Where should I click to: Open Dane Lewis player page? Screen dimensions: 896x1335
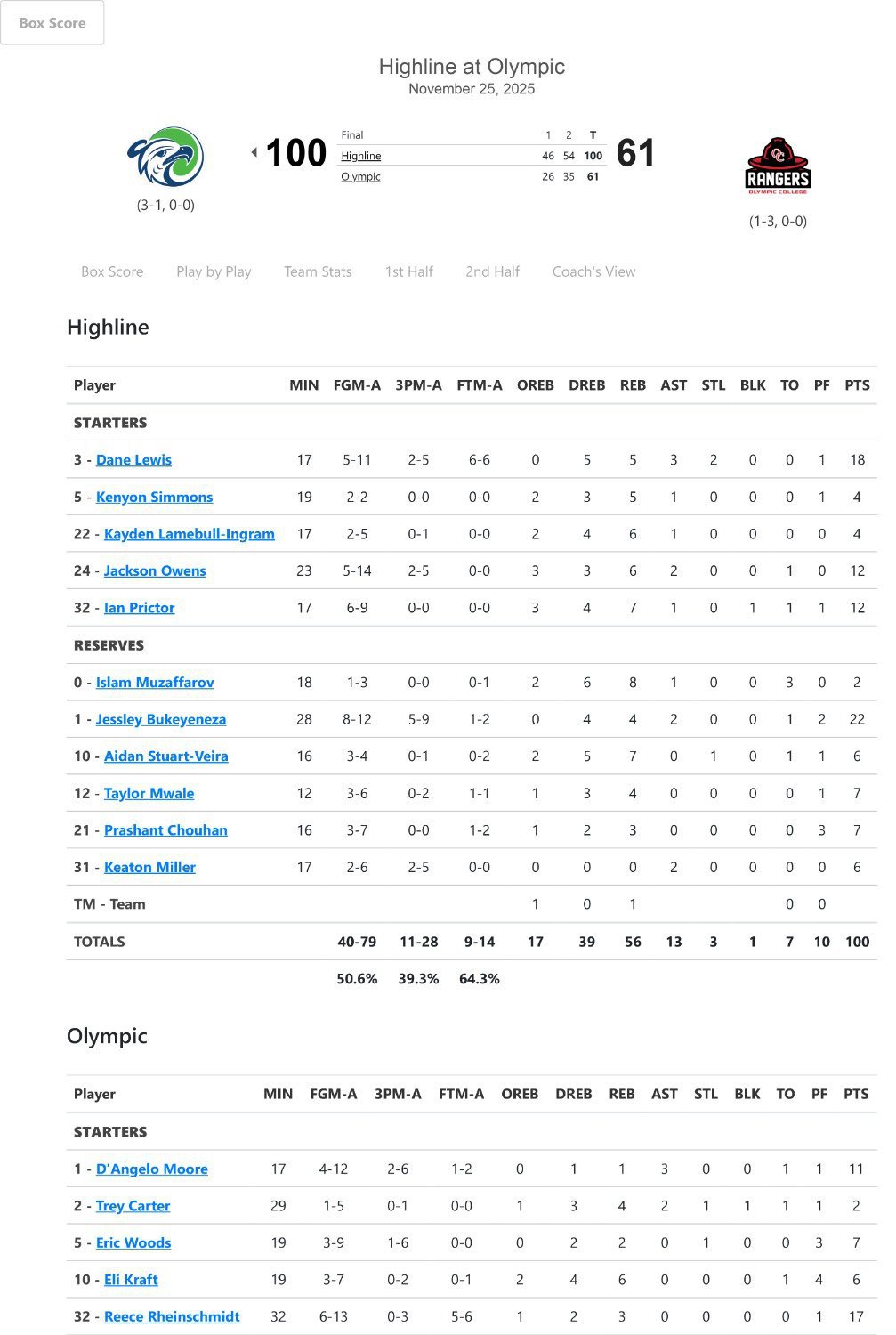point(133,459)
